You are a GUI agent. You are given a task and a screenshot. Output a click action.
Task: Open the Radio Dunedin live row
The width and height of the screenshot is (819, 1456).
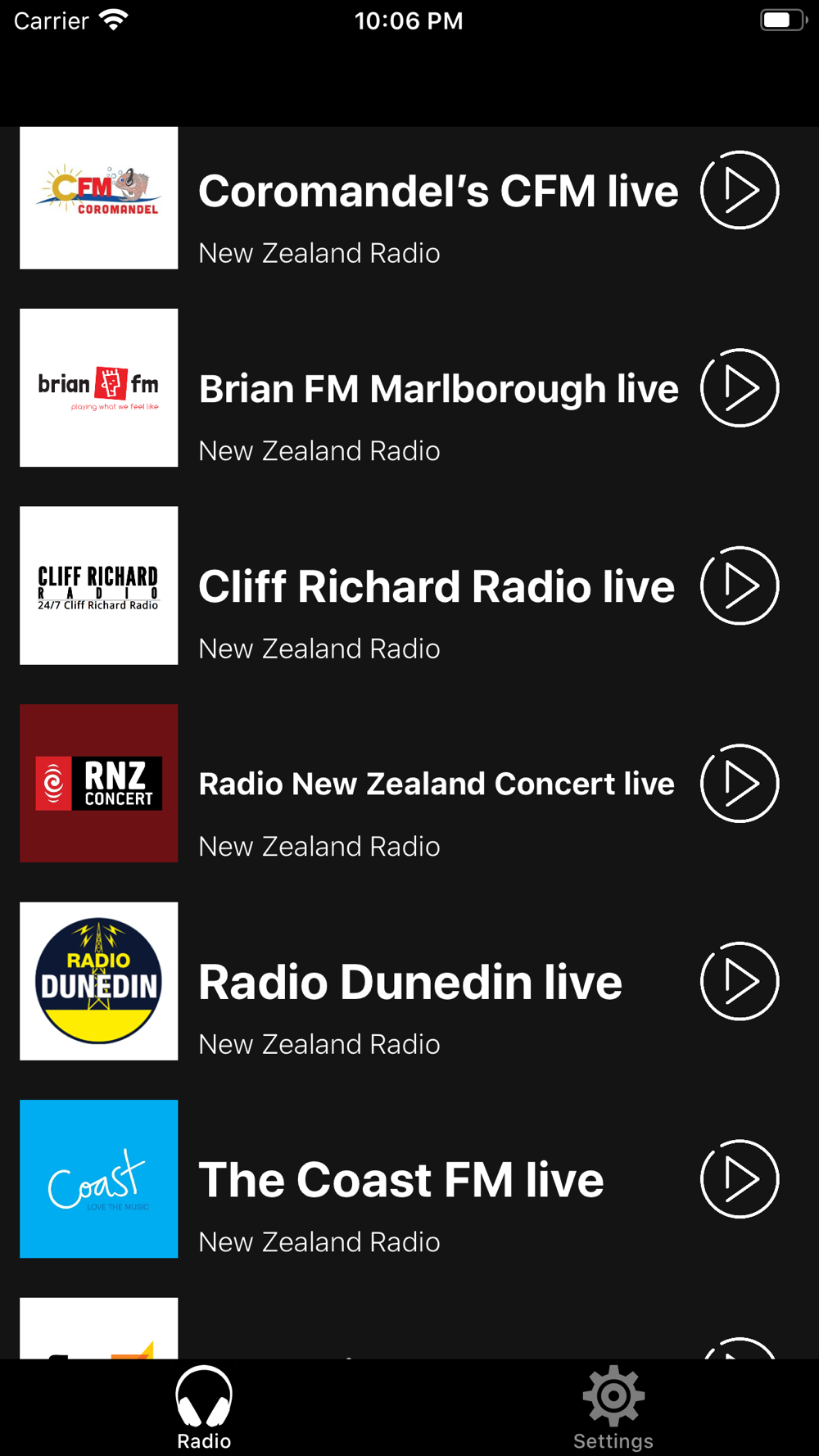pos(409,981)
